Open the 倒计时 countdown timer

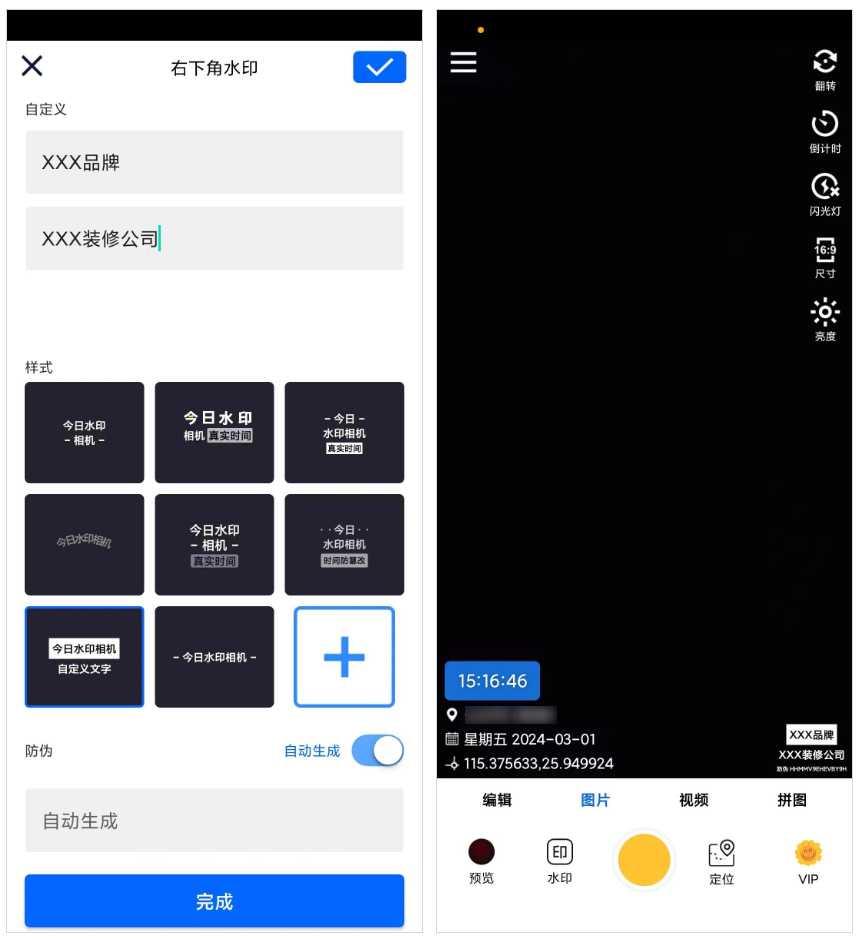825,132
